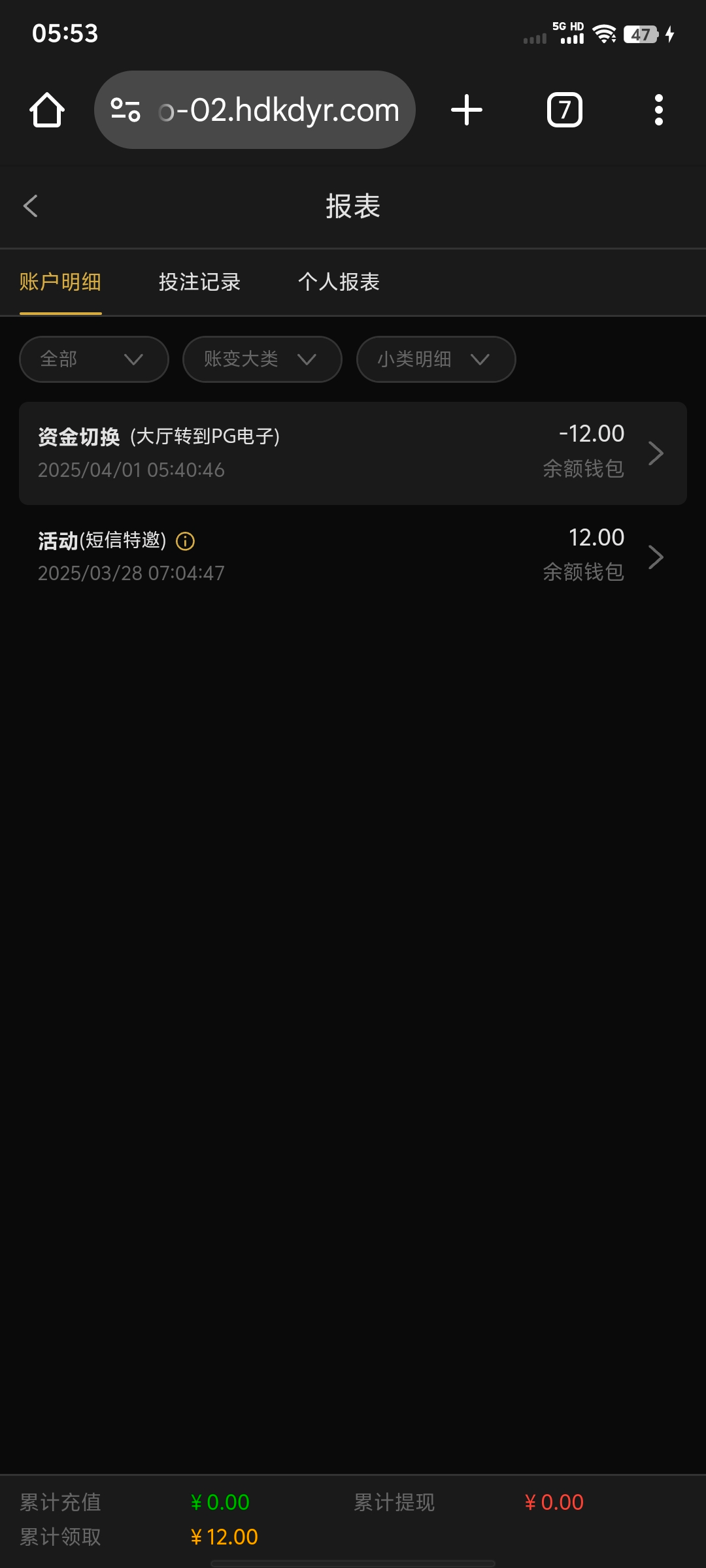The image size is (706, 1568).
Task: Switch to the 个人报表 tab
Action: (x=339, y=282)
